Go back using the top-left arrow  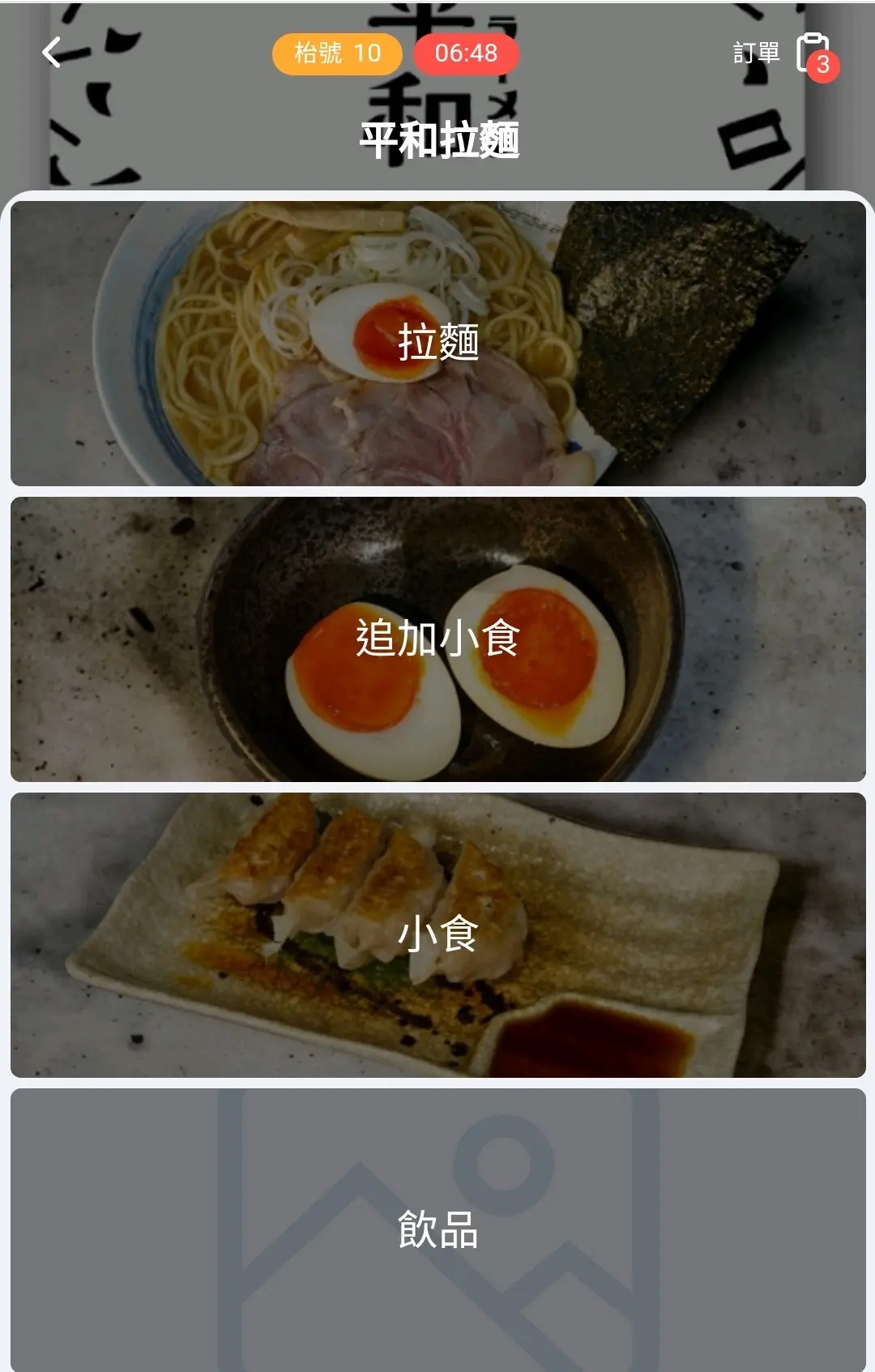pos(53,53)
